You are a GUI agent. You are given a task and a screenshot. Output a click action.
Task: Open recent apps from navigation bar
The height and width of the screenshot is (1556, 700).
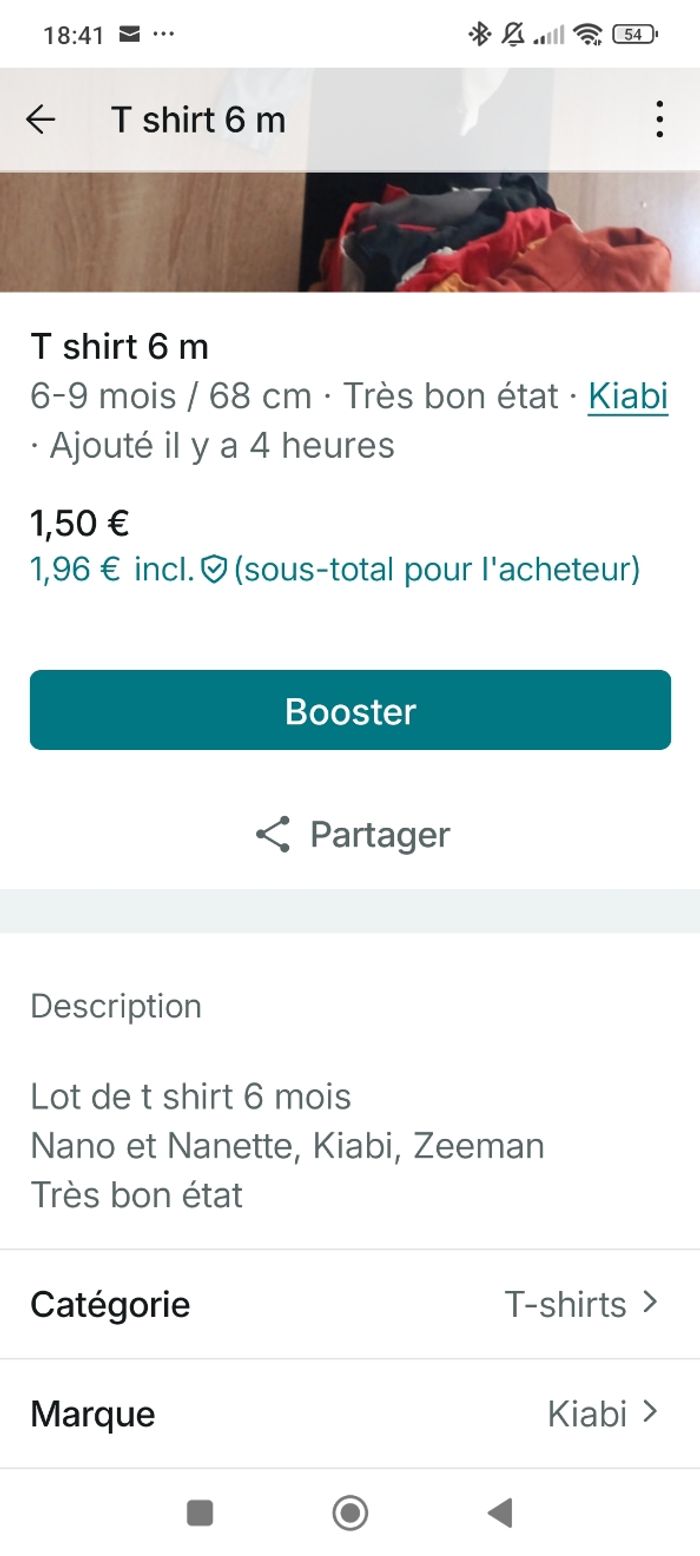point(200,1513)
